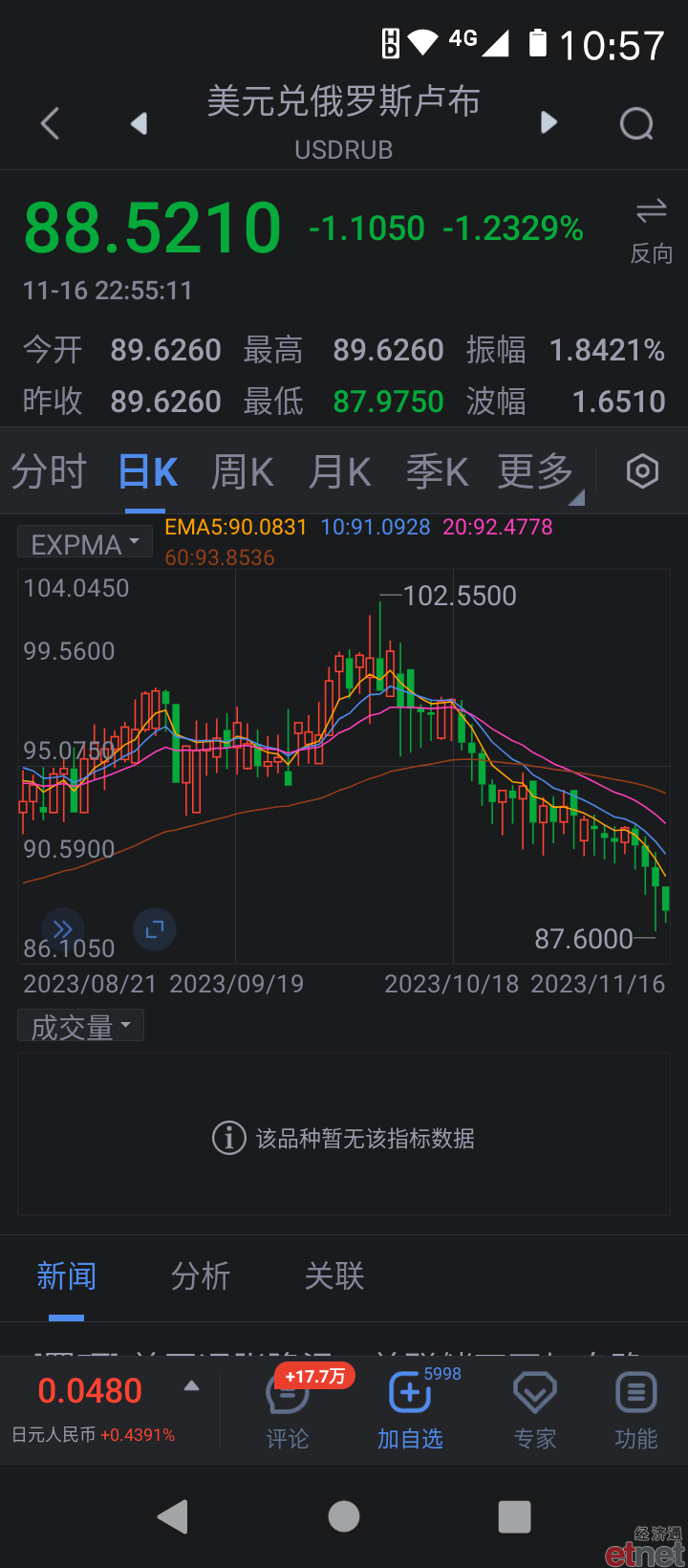Switch to the 关联 tab
The height and width of the screenshot is (1568, 688).
click(334, 1275)
